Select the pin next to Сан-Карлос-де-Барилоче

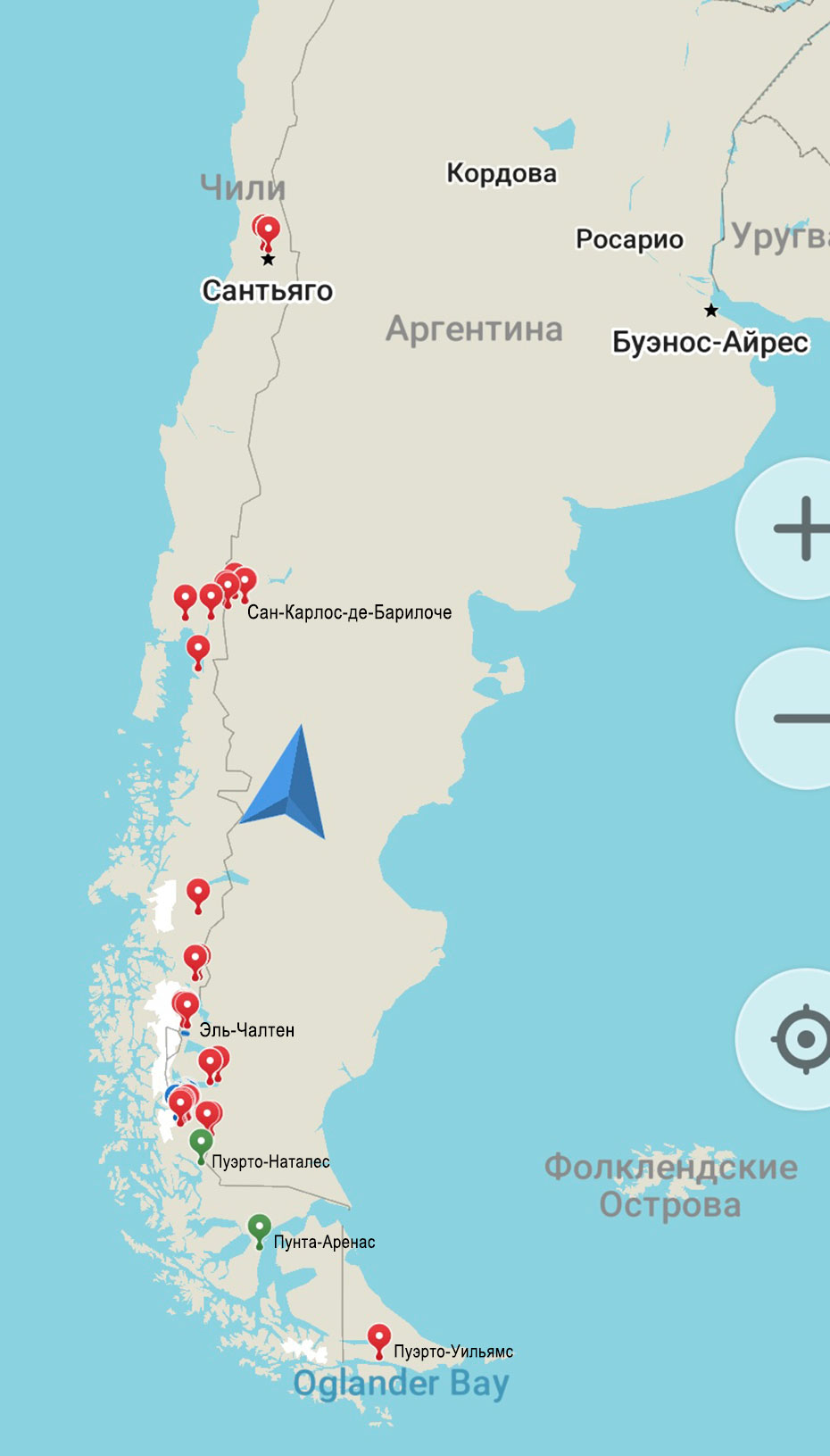pyautogui.click(x=245, y=582)
